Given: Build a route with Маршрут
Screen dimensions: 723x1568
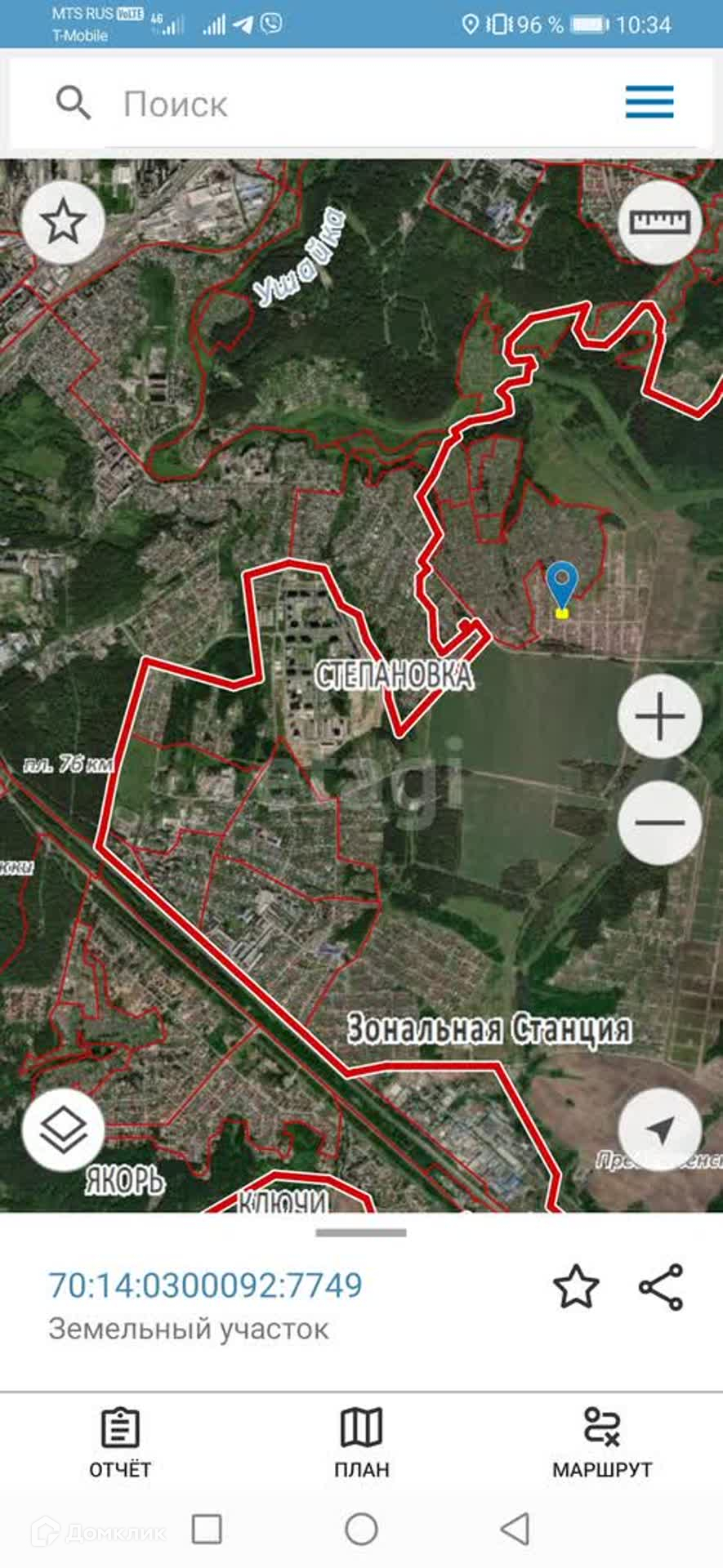Looking at the screenshot, I should point(602,1443).
